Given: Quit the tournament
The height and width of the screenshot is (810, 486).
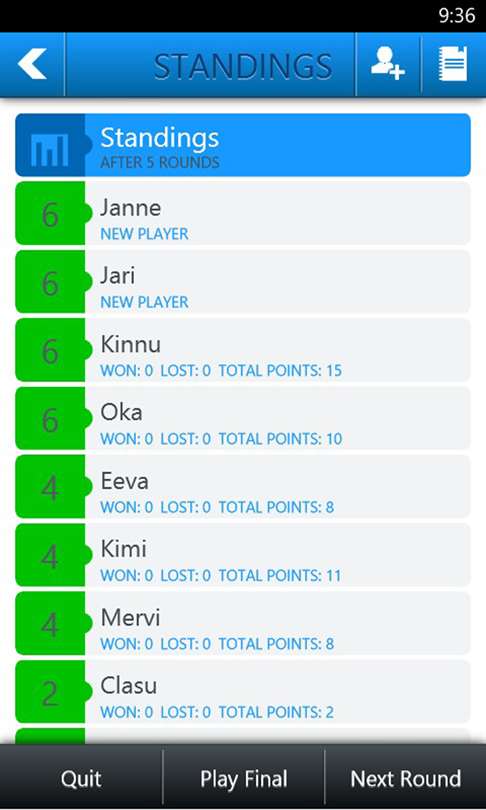Looking at the screenshot, I should tap(81, 778).
